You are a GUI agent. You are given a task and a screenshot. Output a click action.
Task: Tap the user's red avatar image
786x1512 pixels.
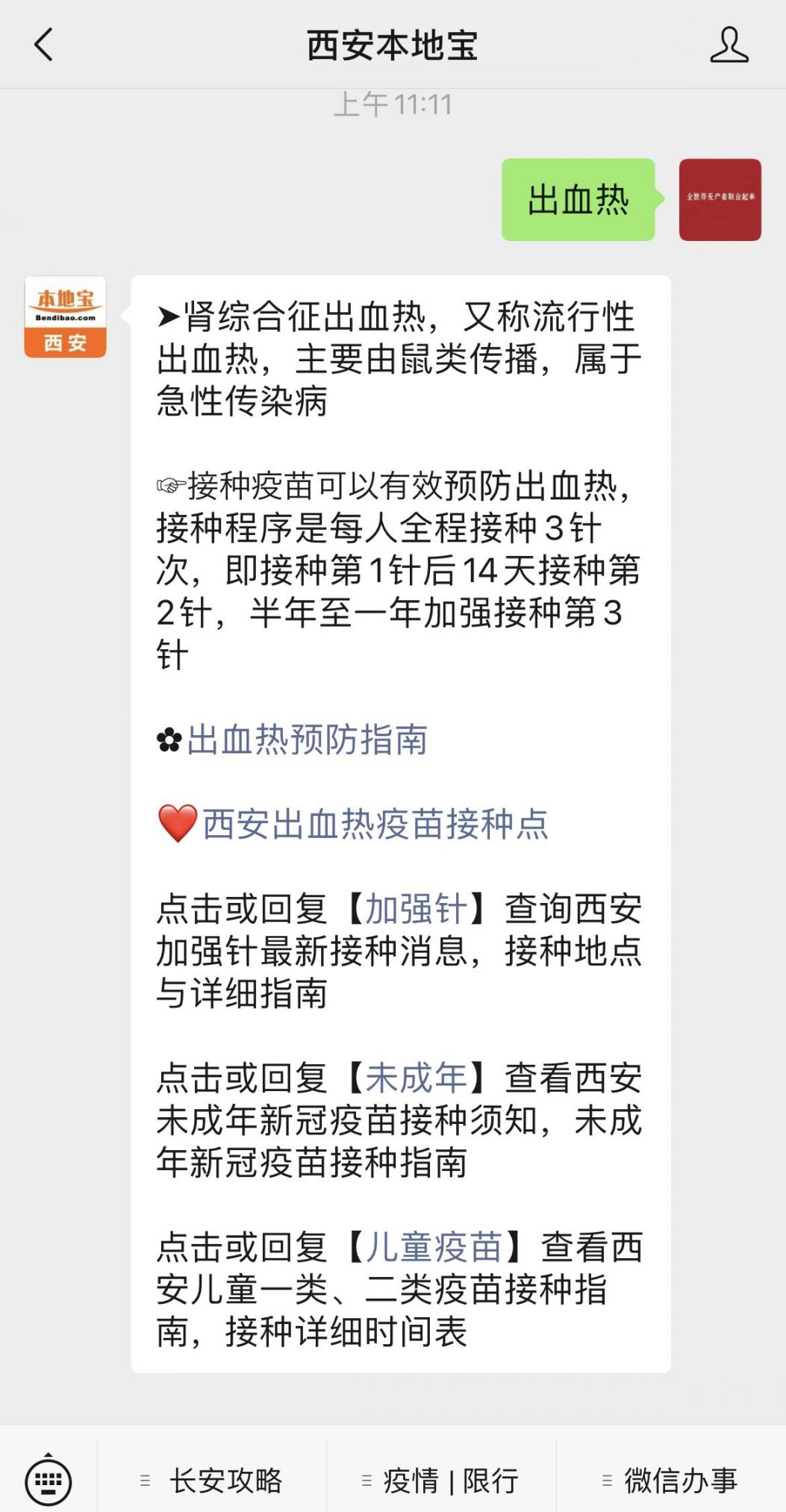[x=719, y=199]
